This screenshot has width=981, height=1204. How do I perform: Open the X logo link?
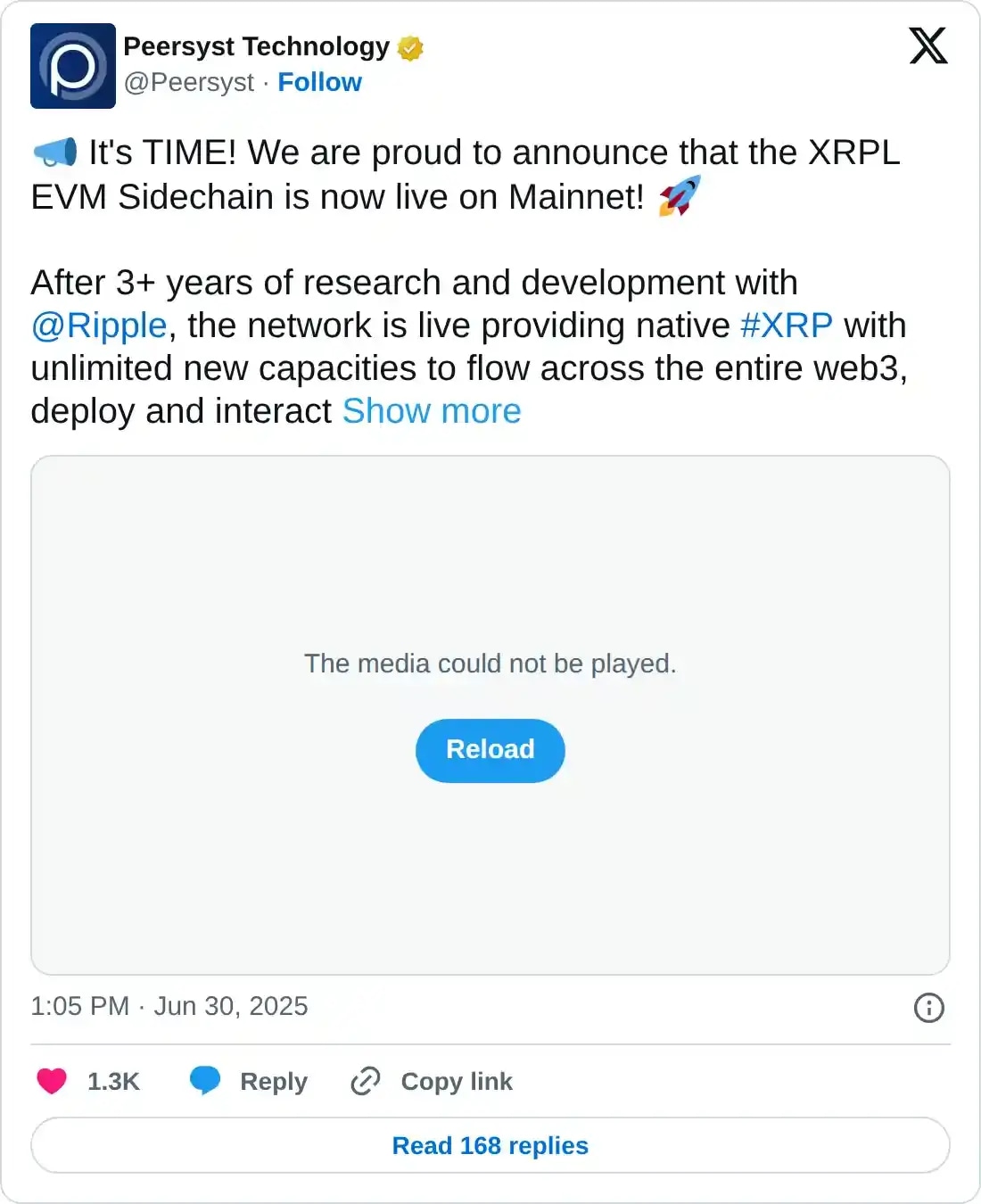(927, 45)
